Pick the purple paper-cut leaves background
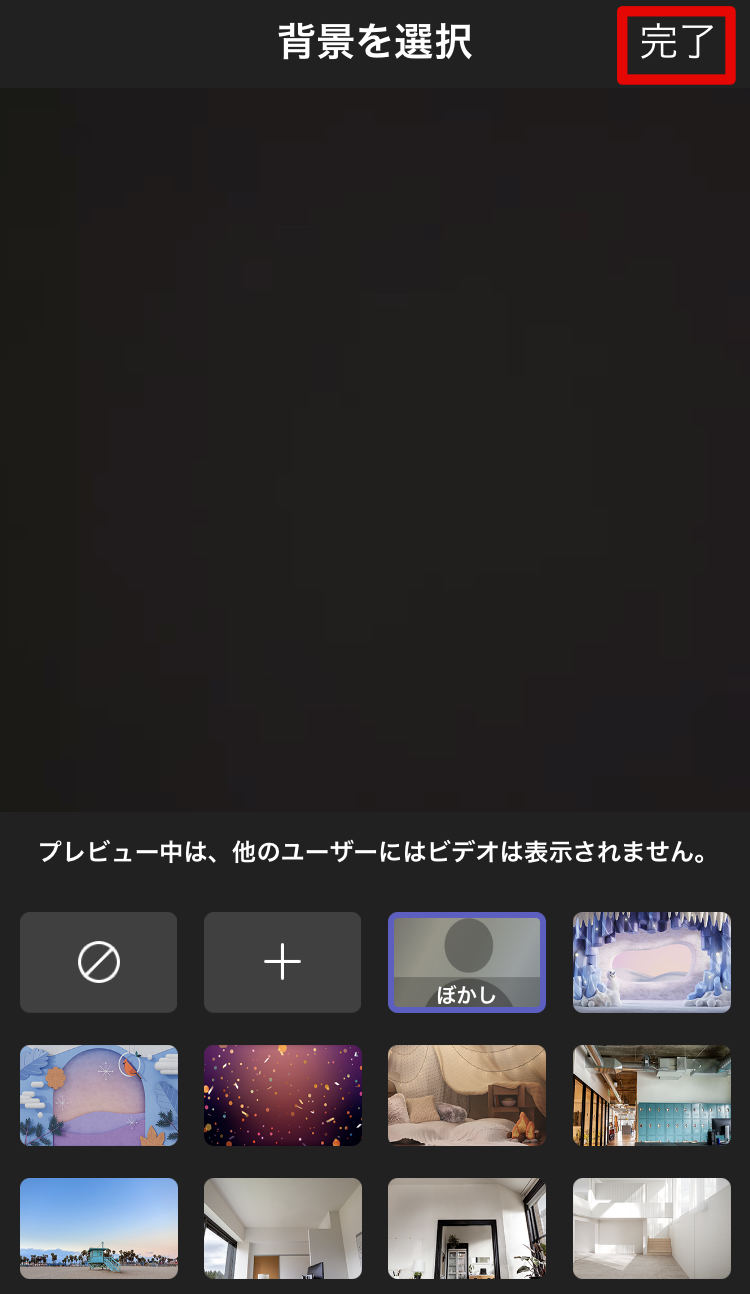This screenshot has width=750, height=1294. (x=99, y=1095)
